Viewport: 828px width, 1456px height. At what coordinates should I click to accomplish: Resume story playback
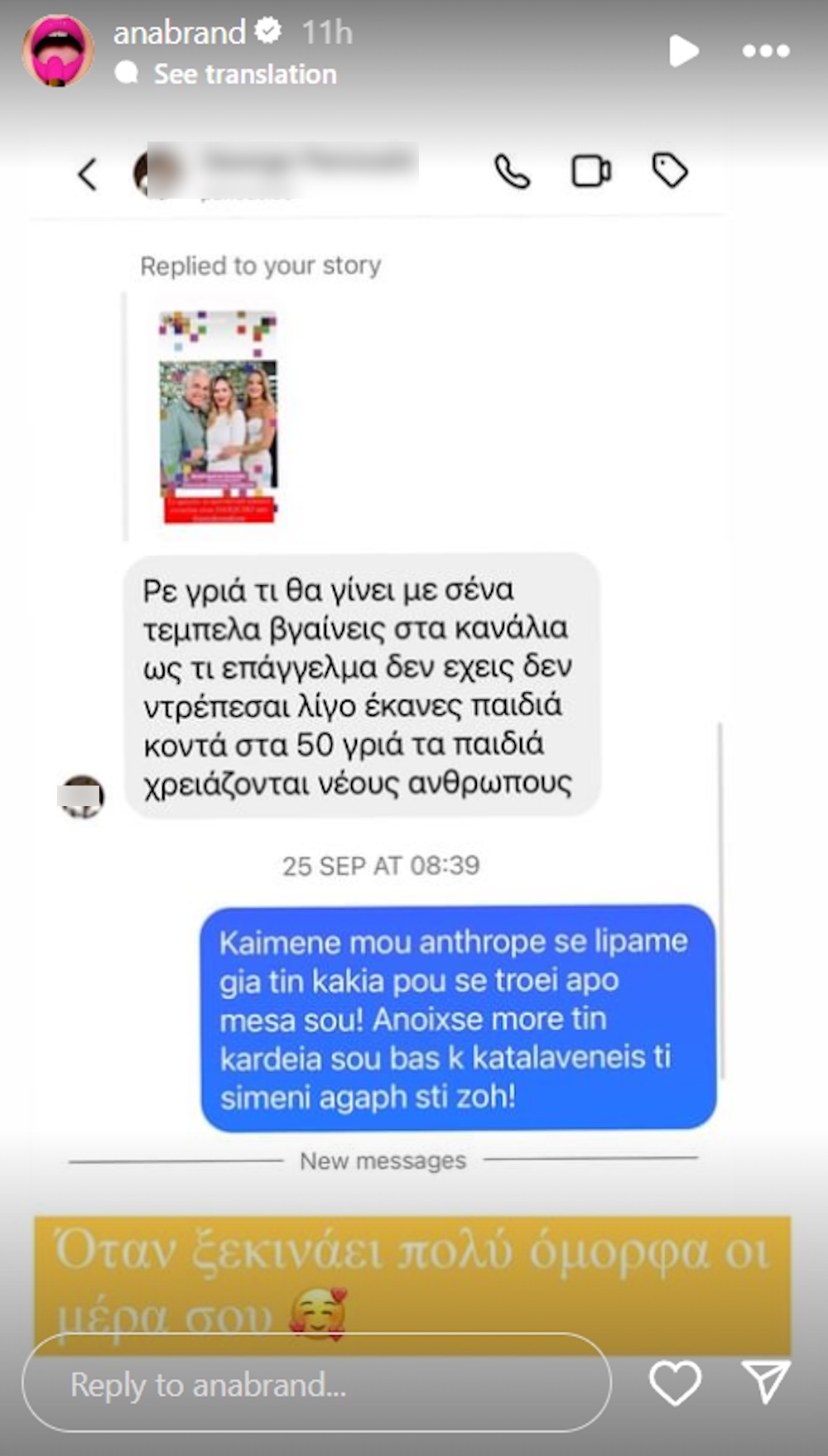tap(683, 50)
